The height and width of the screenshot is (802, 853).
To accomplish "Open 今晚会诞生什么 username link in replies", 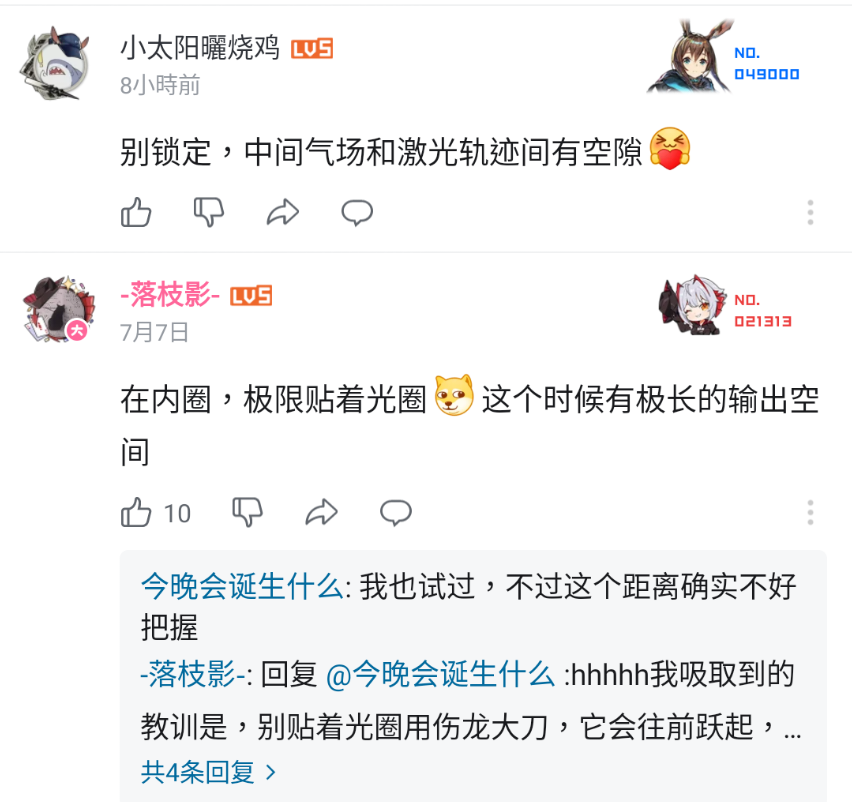I will [x=241, y=587].
